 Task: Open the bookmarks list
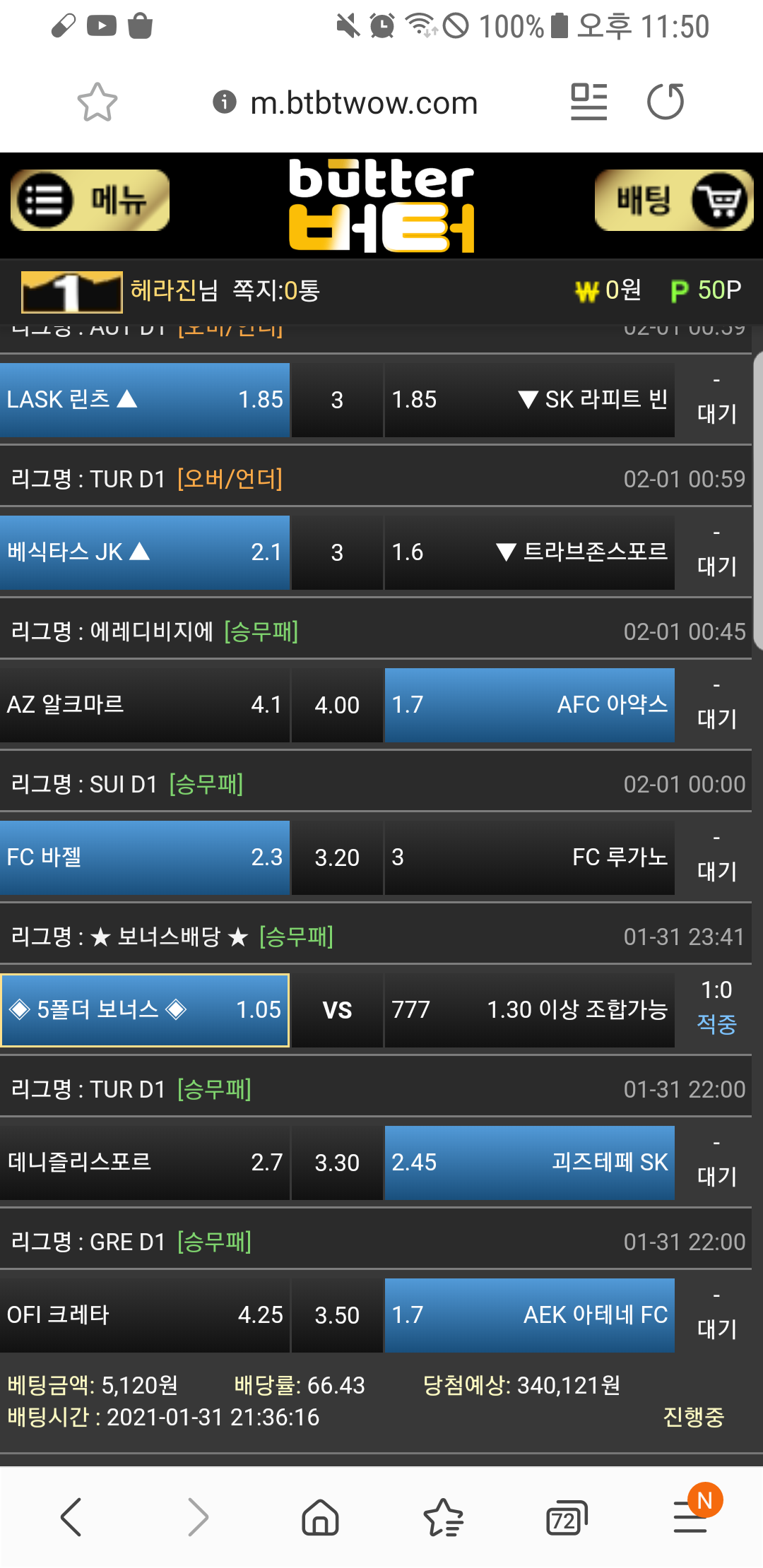pos(443,1516)
